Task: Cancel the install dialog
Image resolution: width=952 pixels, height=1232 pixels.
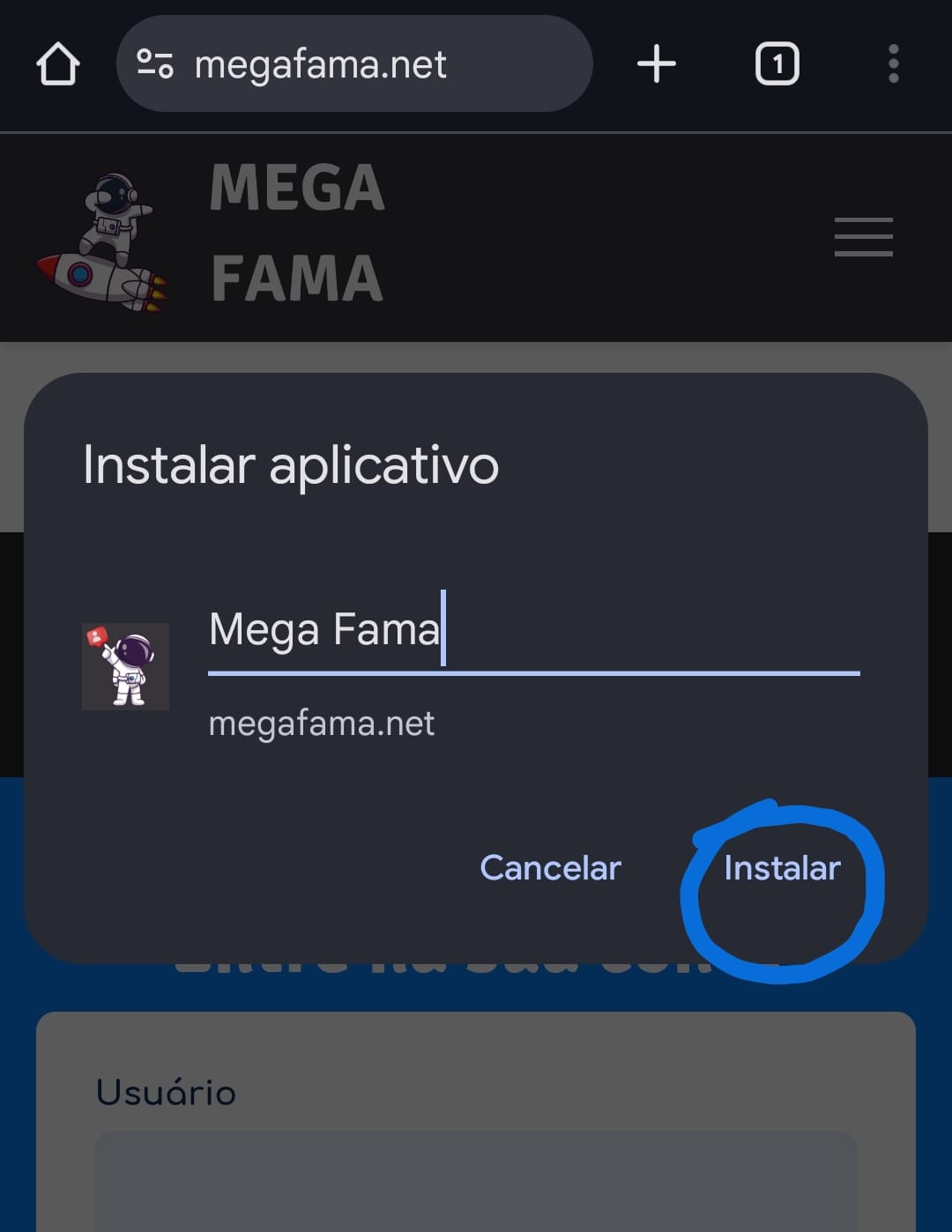Action: coord(550,868)
